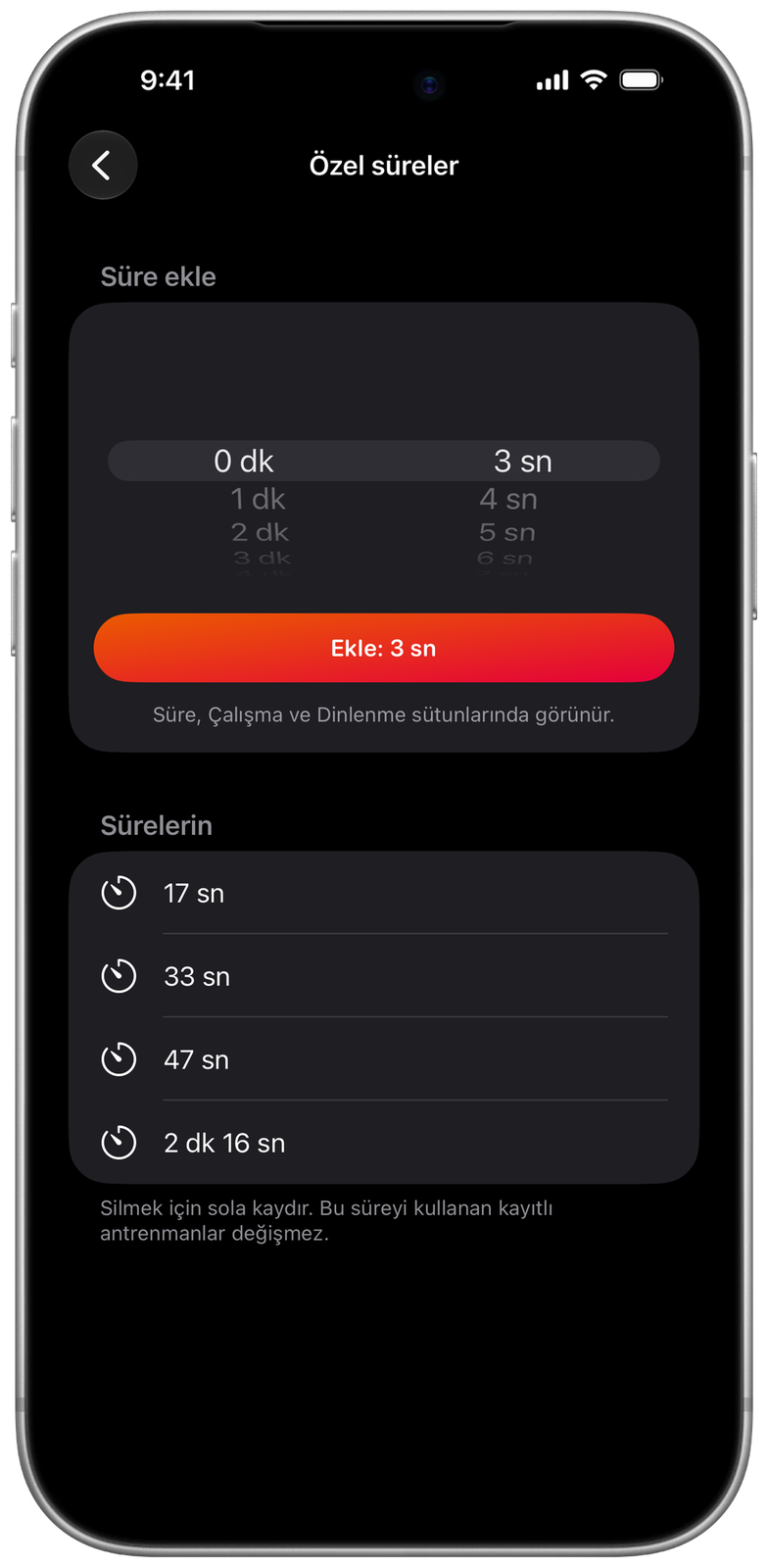Viewport: 768px width, 1568px height.
Task: Select 1 dk in the minutes picker
Action: tap(258, 499)
